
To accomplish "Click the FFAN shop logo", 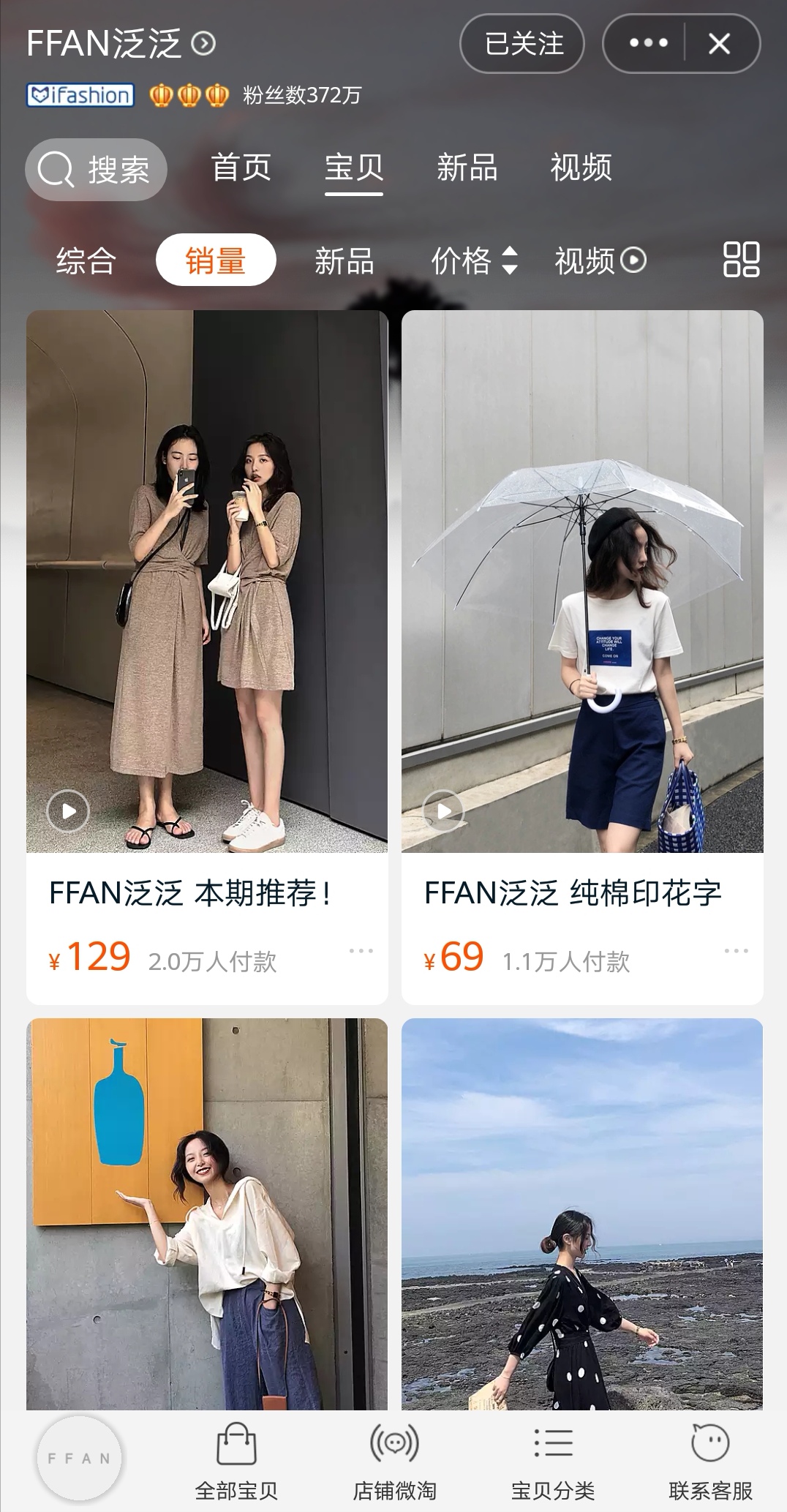I will point(80,1457).
